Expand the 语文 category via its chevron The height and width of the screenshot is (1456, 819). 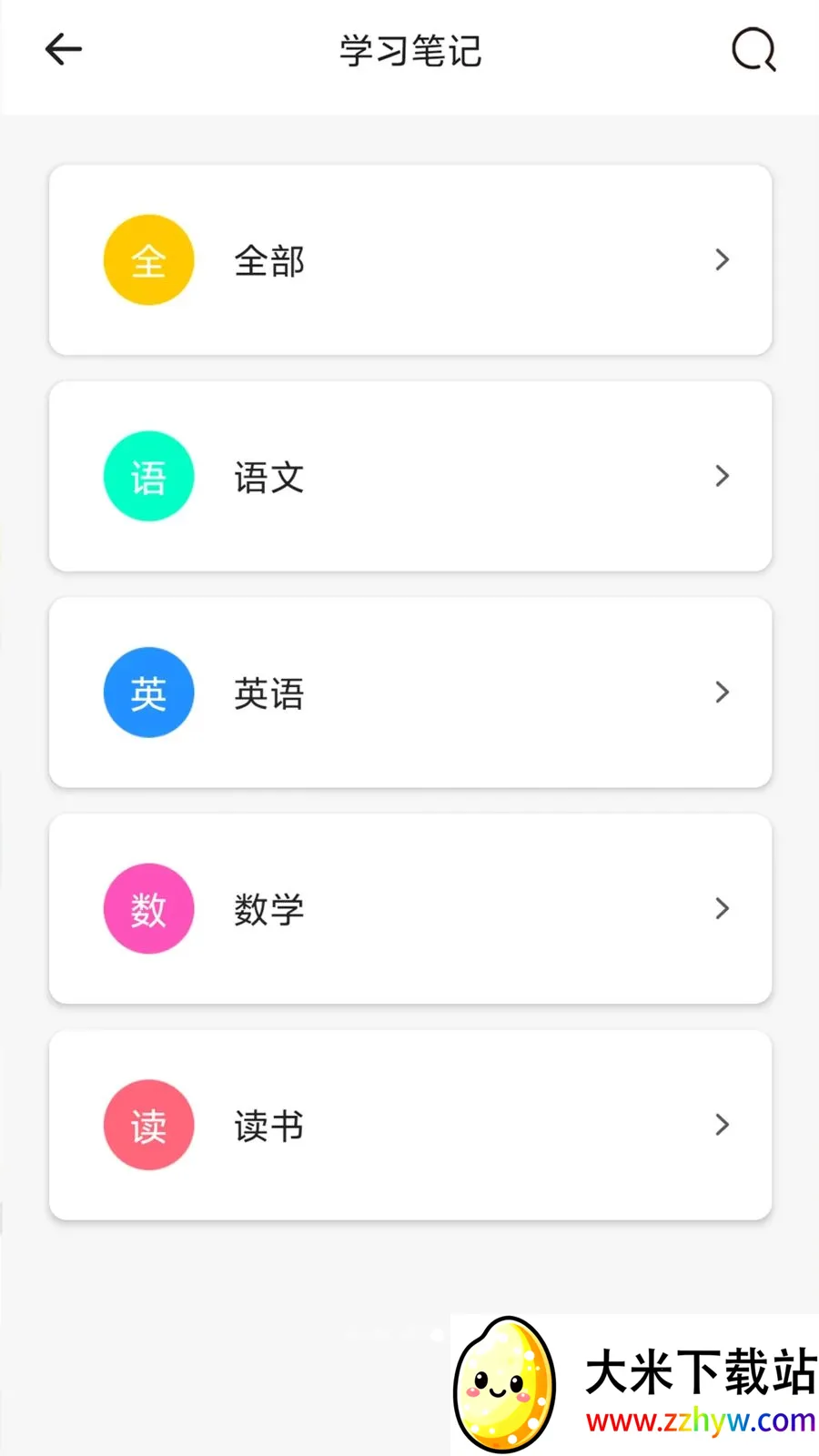coord(722,476)
